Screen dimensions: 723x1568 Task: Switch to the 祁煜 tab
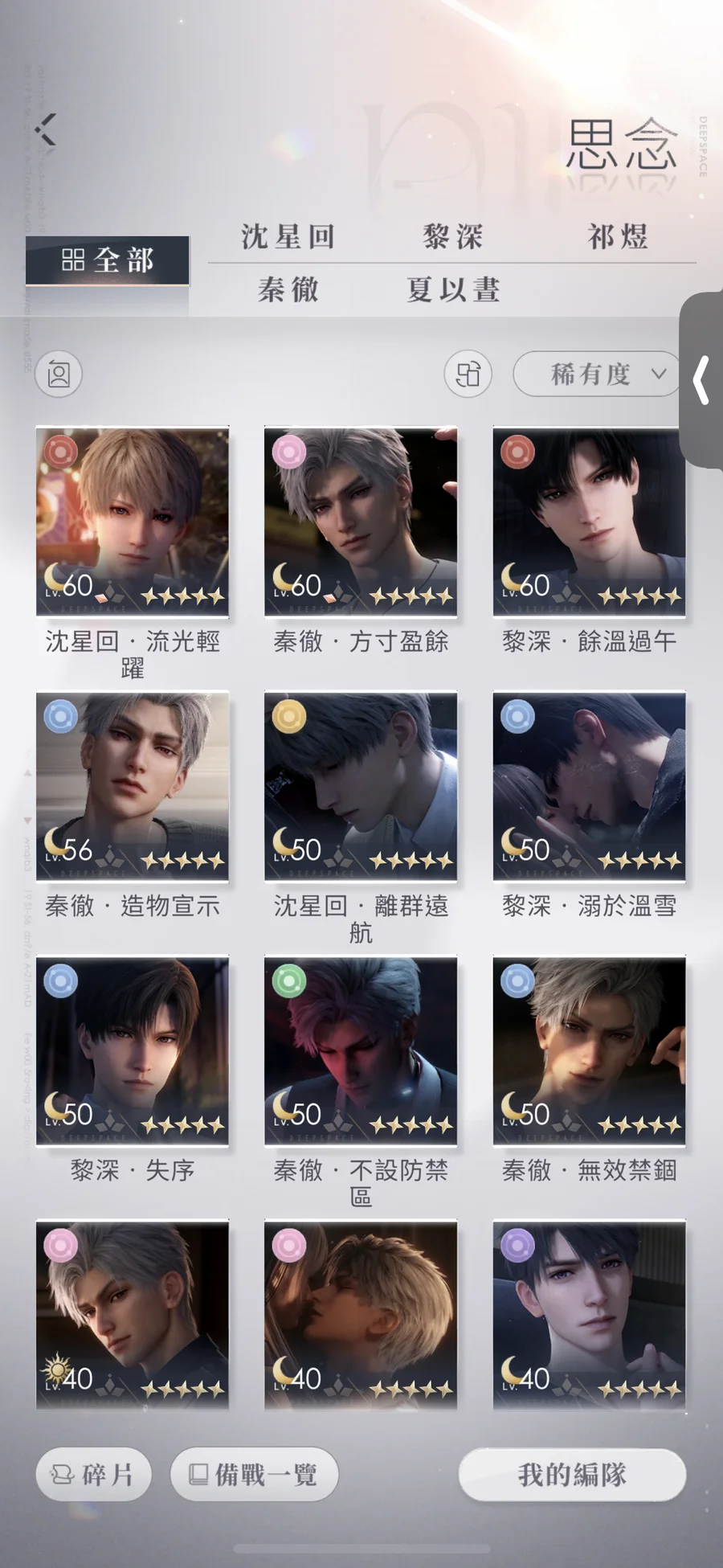tap(618, 237)
